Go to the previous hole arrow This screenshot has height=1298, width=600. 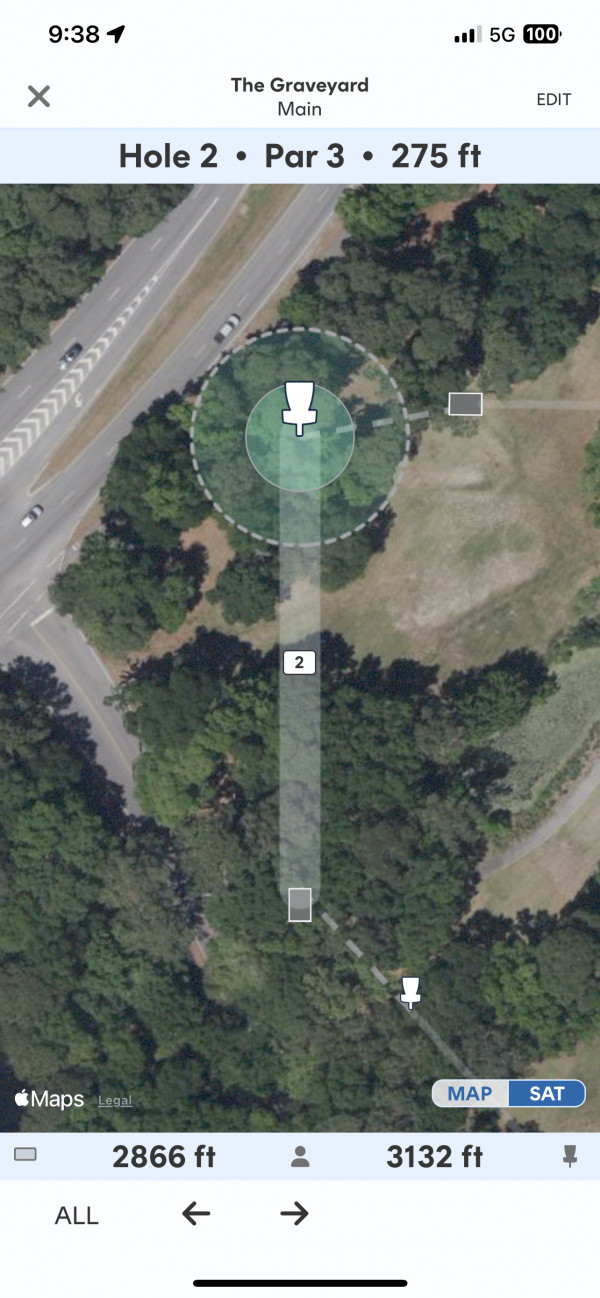click(x=196, y=1214)
